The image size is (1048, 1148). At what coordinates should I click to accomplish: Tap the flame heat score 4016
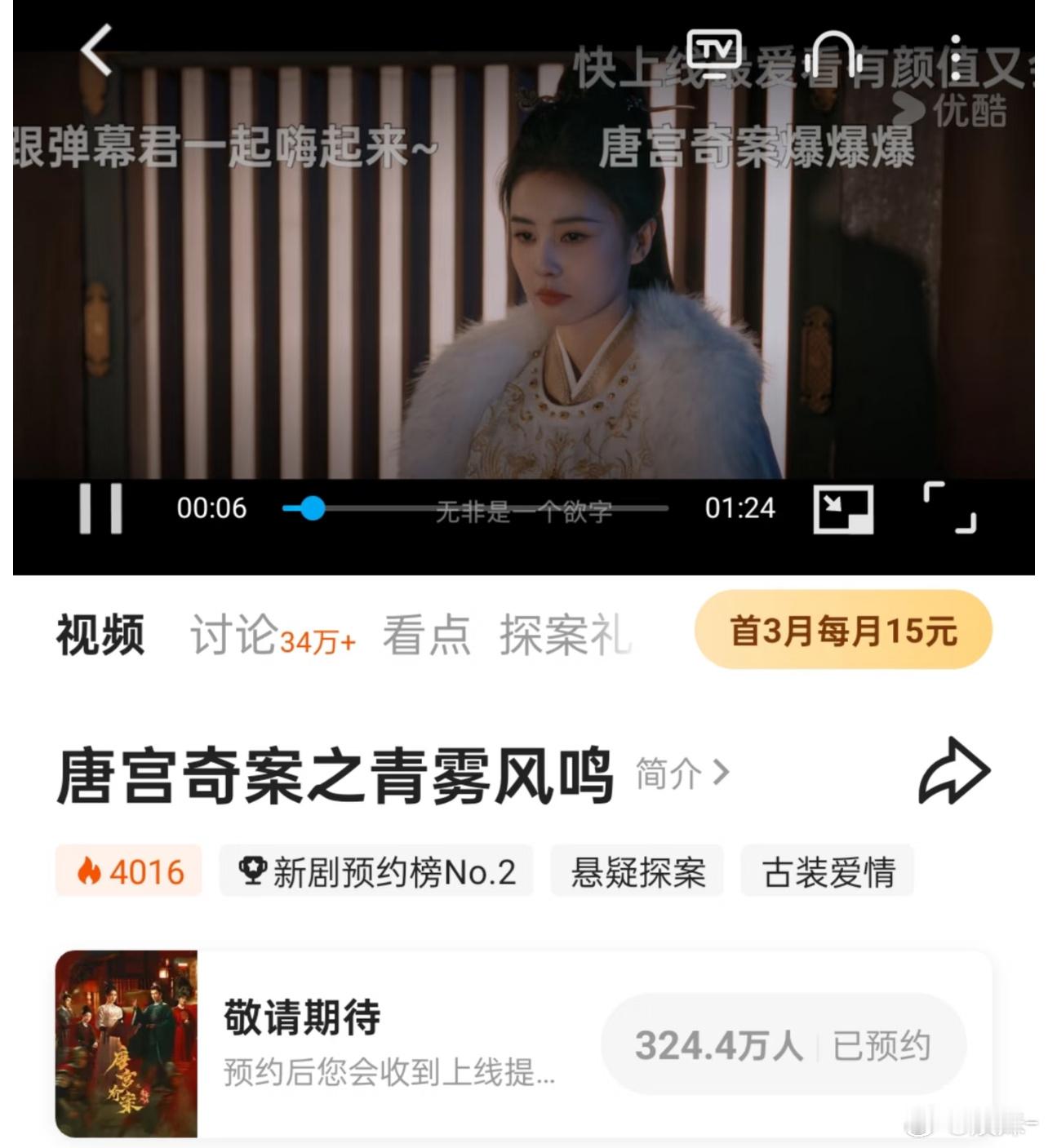click(127, 871)
